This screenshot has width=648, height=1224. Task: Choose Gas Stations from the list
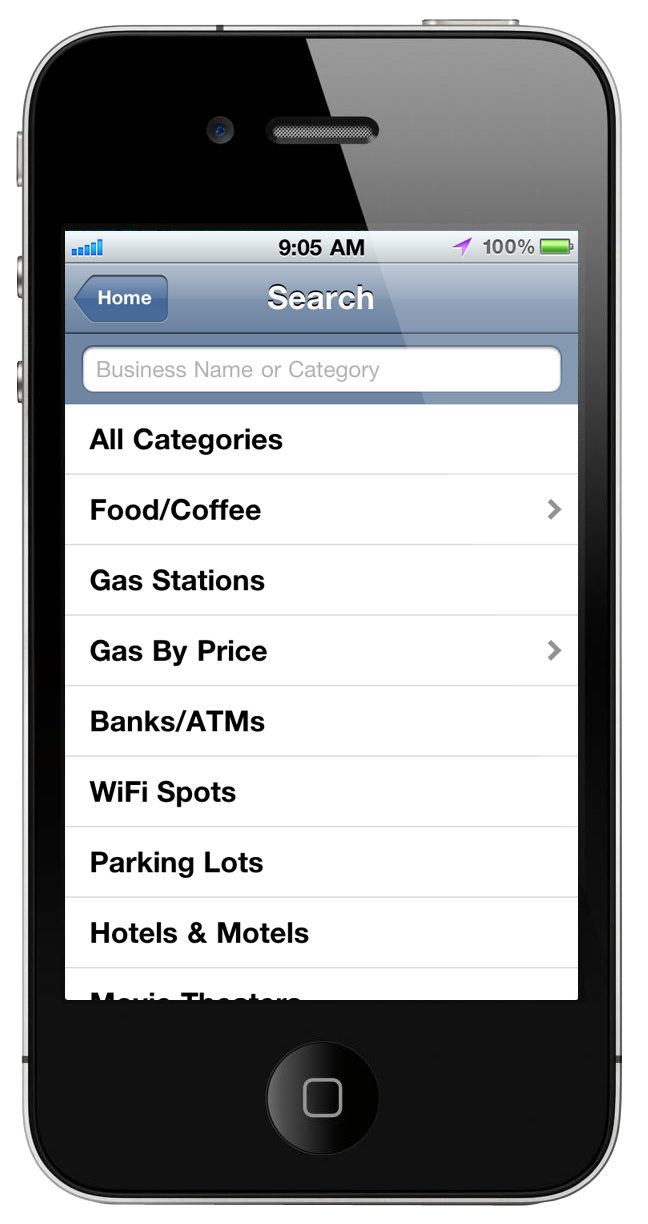pos(321,581)
